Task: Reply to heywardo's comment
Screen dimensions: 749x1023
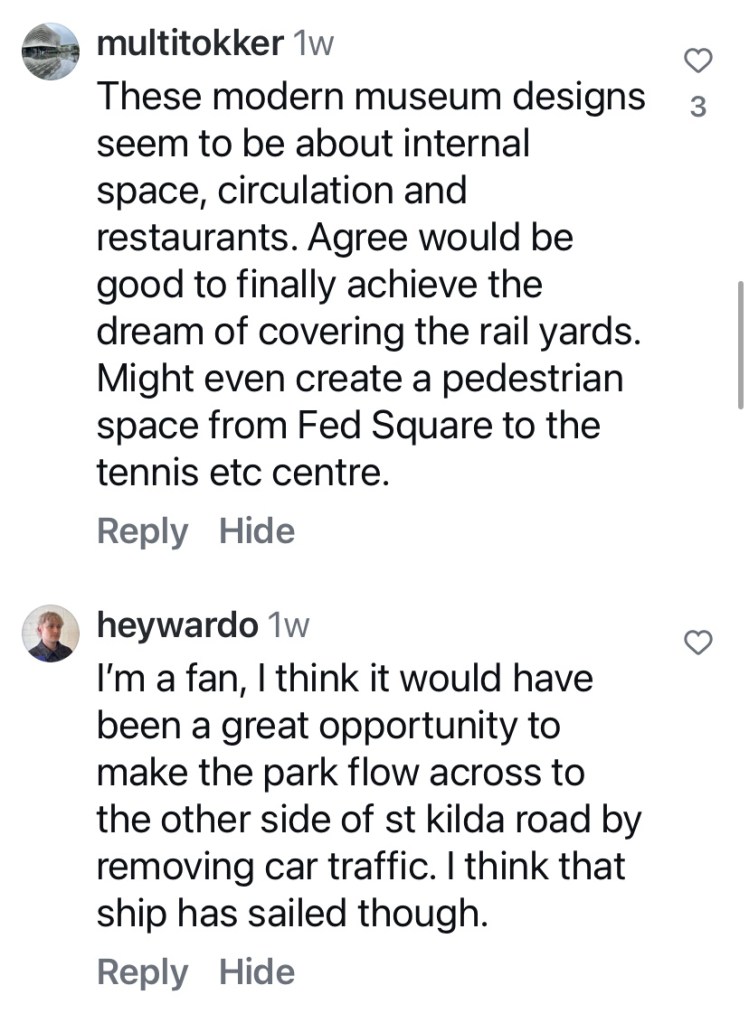Action: coord(142,971)
